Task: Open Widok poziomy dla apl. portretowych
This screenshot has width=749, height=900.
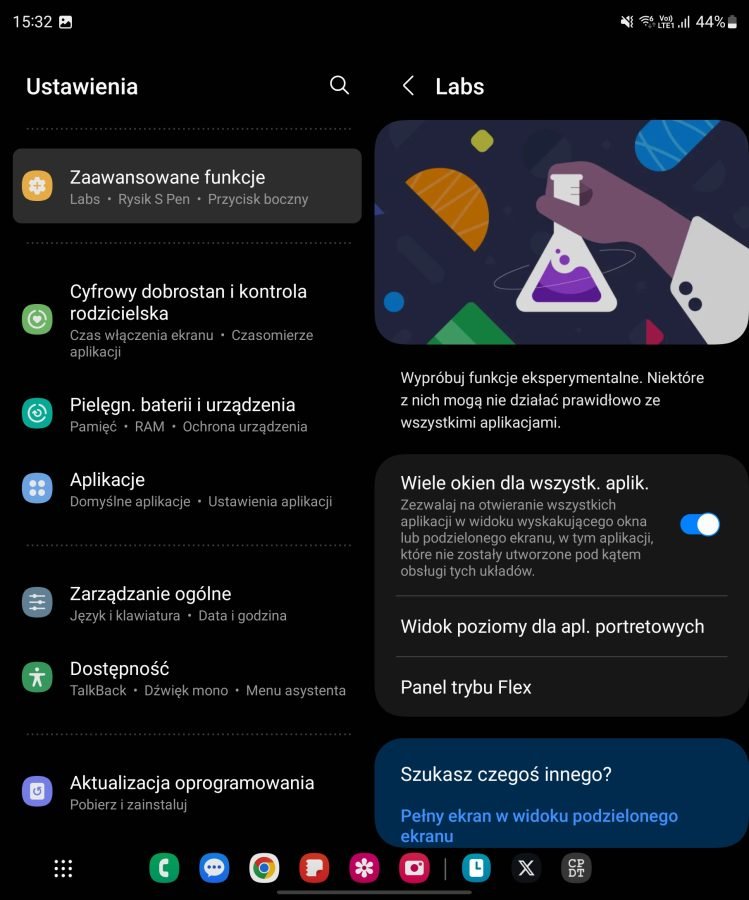Action: [x=552, y=627]
